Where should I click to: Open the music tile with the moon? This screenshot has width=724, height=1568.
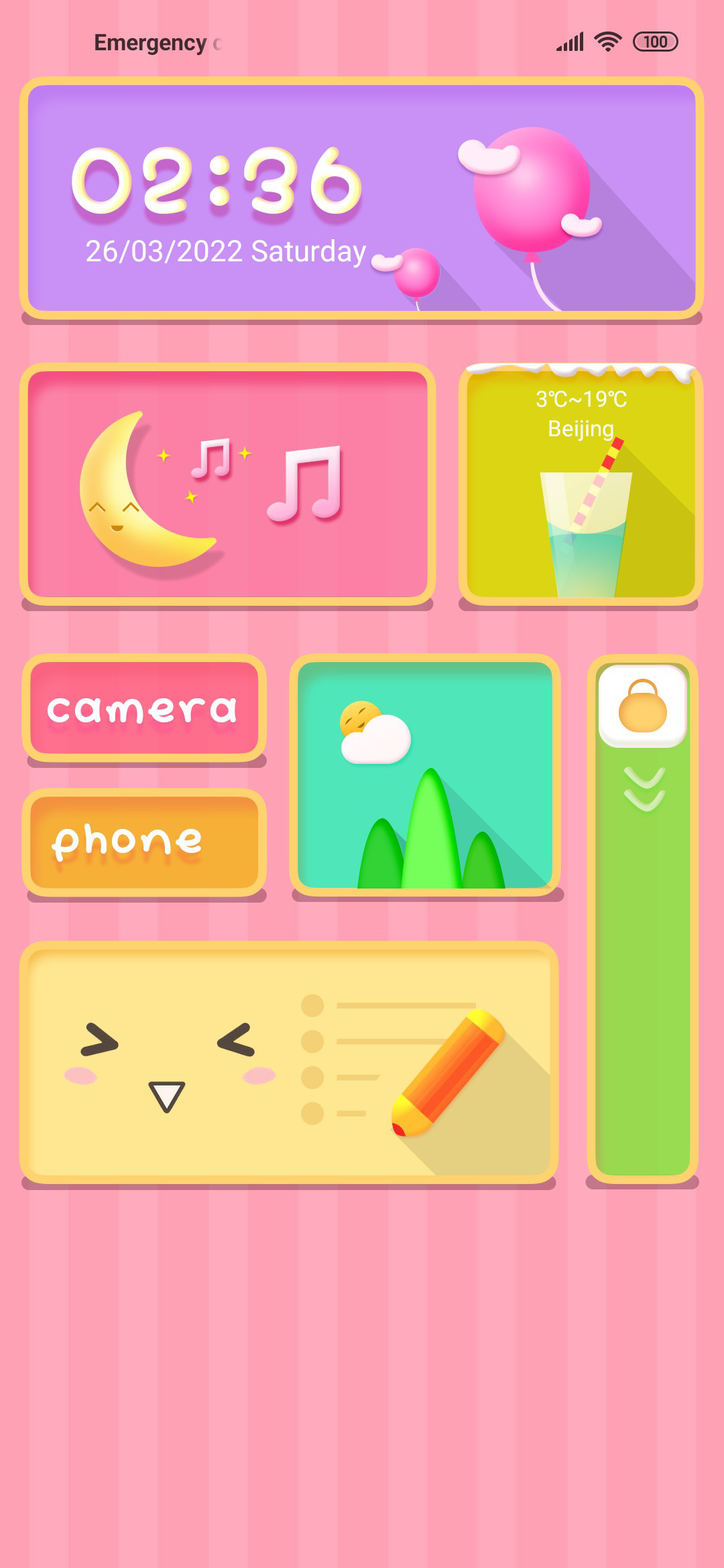[x=228, y=484]
